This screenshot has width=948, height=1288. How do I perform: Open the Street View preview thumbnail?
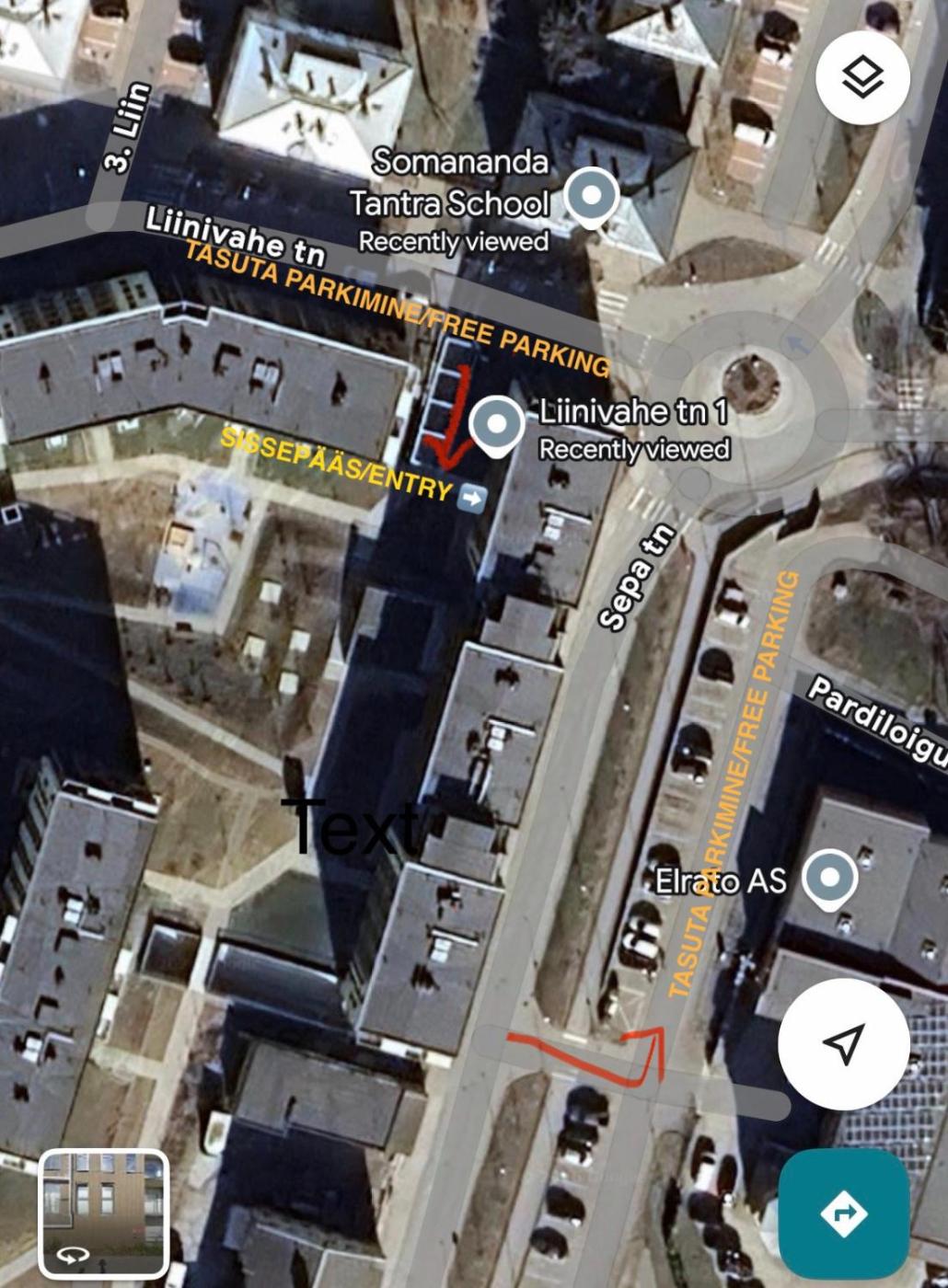coord(104,1213)
